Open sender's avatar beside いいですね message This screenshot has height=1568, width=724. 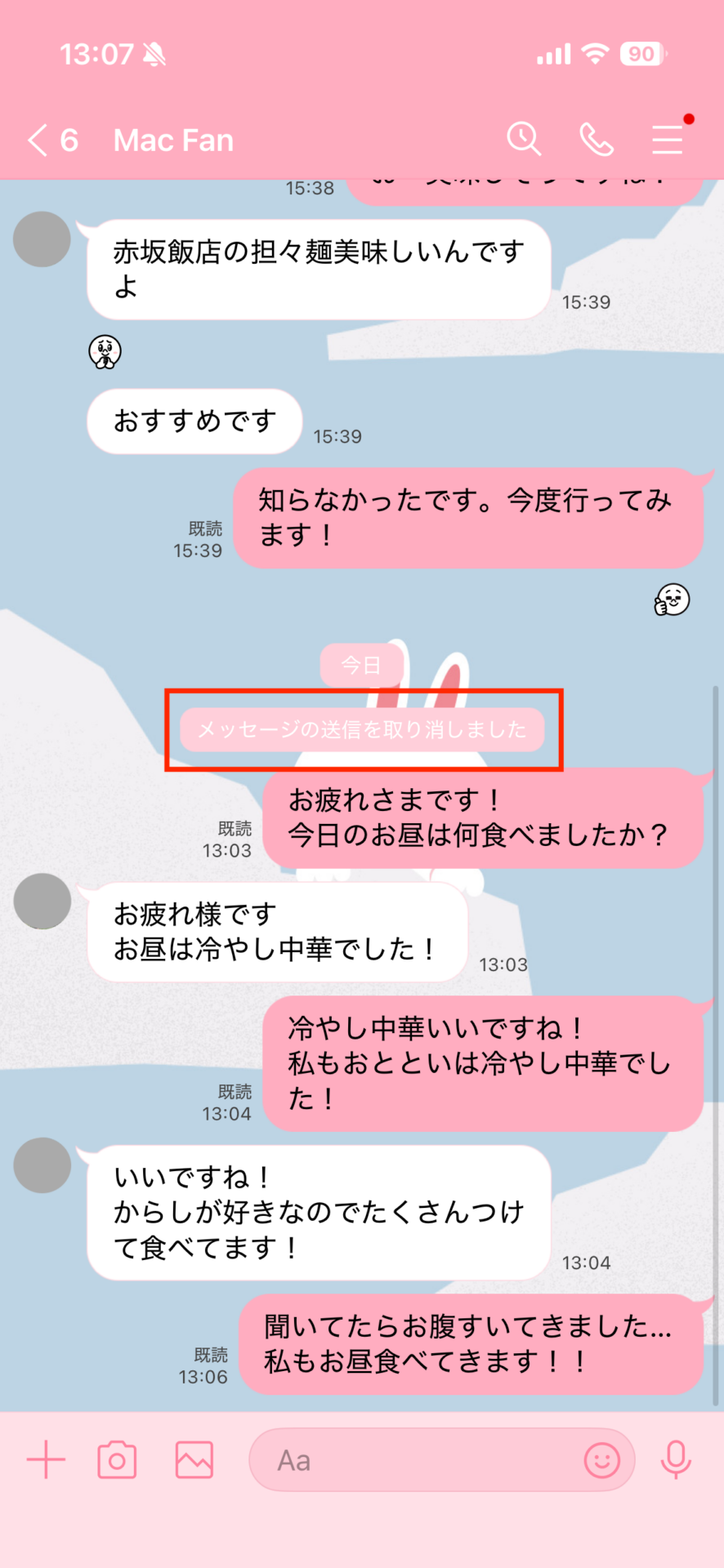point(42,1165)
